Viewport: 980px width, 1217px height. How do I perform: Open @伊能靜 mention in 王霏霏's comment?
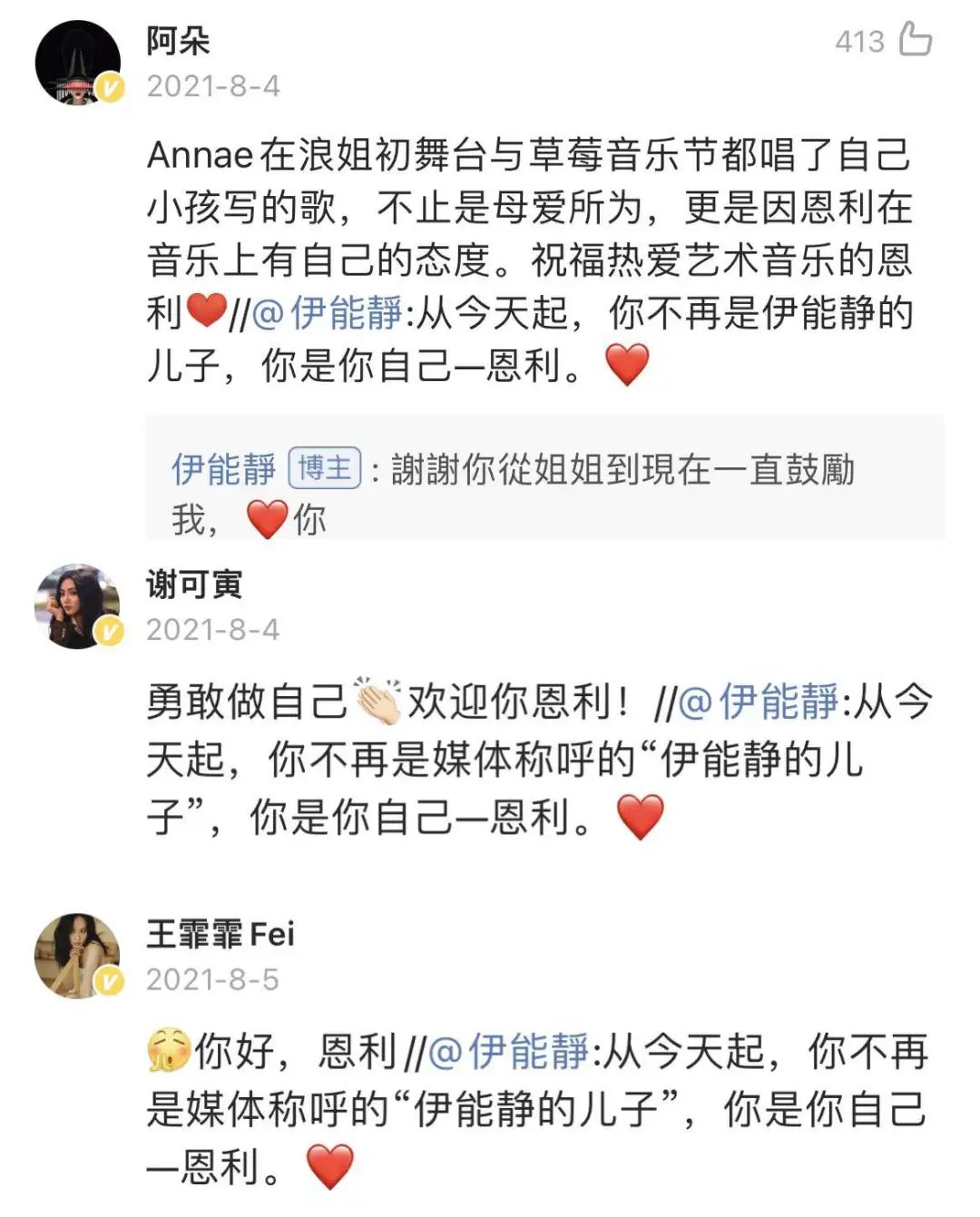[x=507, y=1052]
